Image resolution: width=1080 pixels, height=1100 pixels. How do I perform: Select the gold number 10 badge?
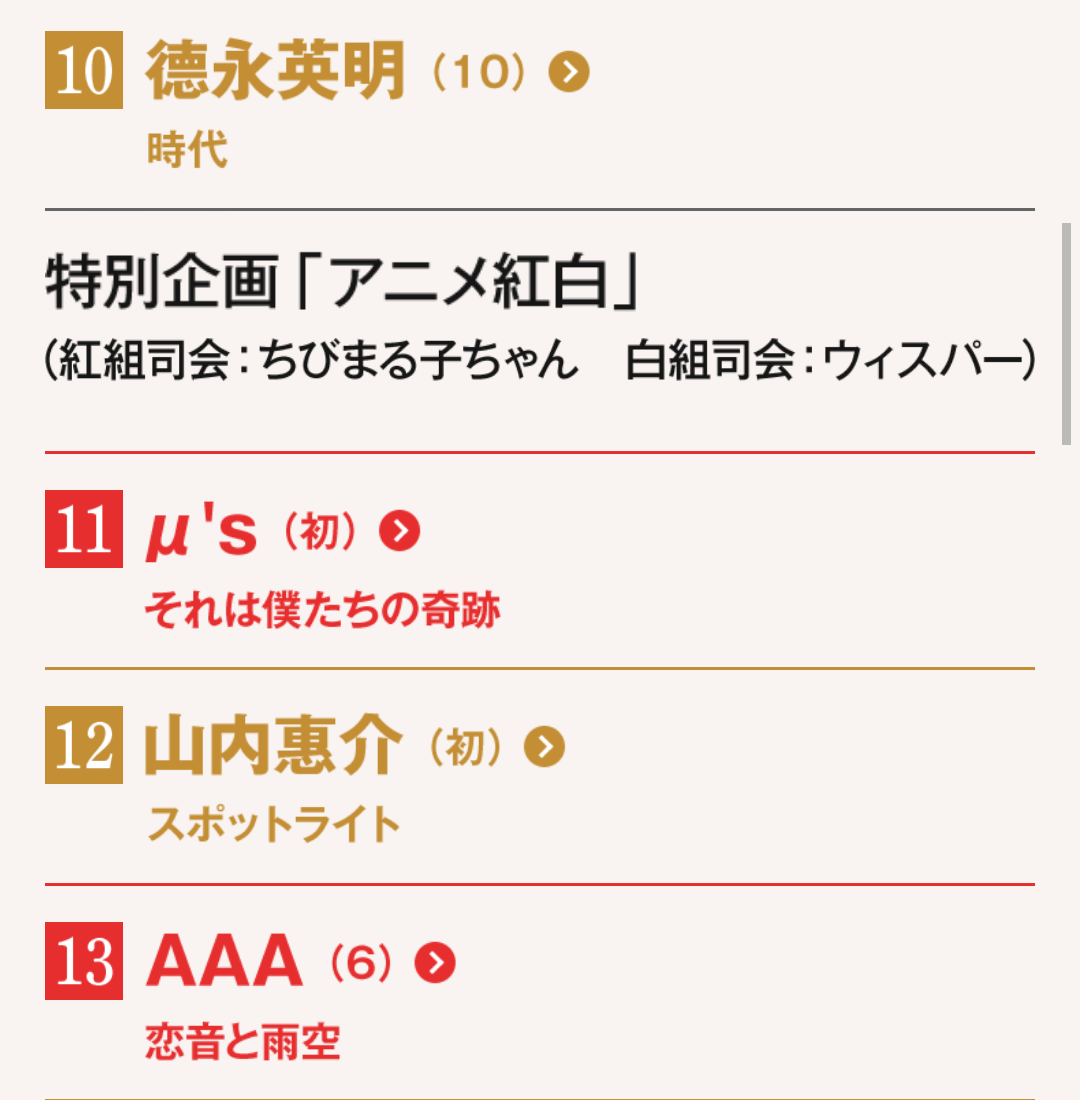[x=84, y=70]
